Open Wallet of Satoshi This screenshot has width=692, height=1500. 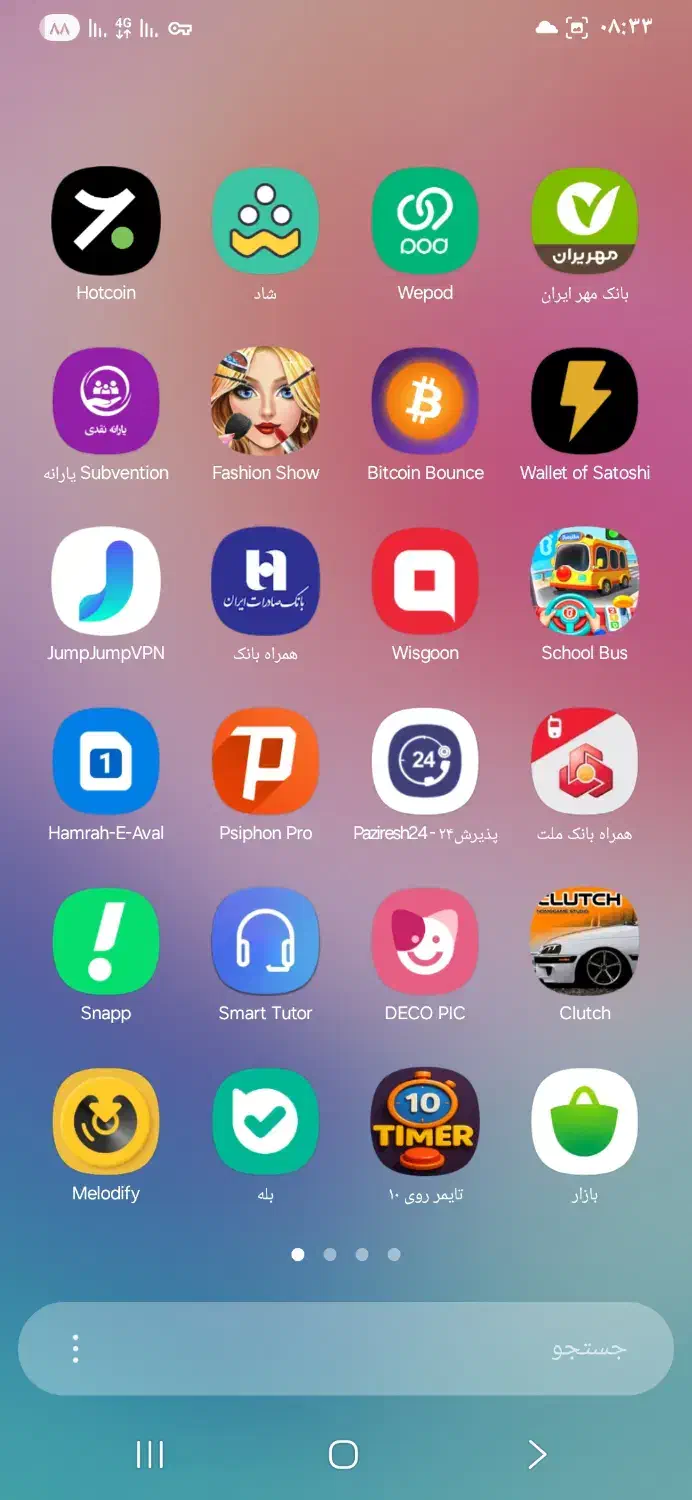pyautogui.click(x=585, y=401)
